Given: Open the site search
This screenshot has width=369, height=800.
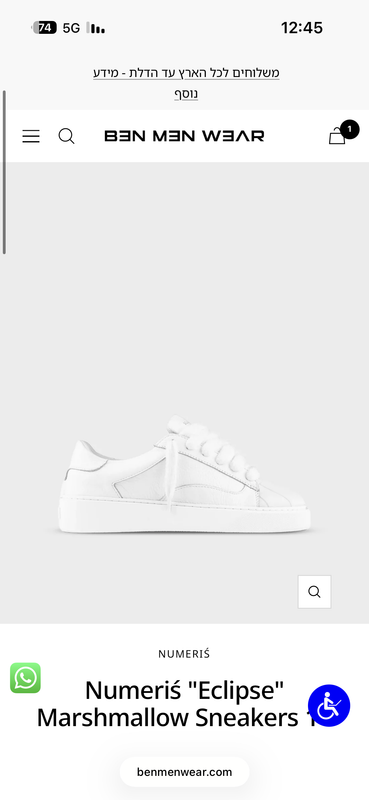Looking at the screenshot, I should point(66,136).
